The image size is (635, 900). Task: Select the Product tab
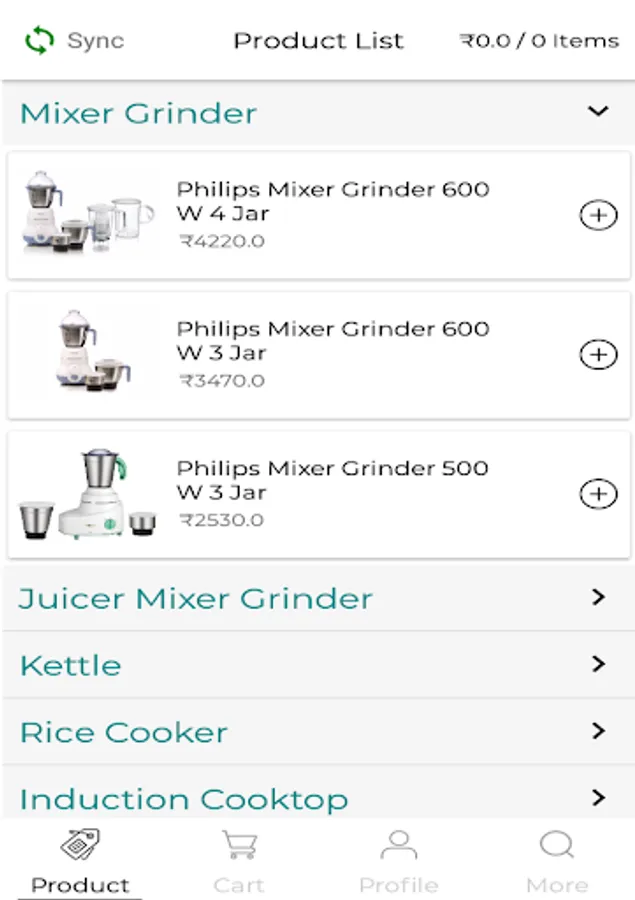pyautogui.click(x=80, y=862)
